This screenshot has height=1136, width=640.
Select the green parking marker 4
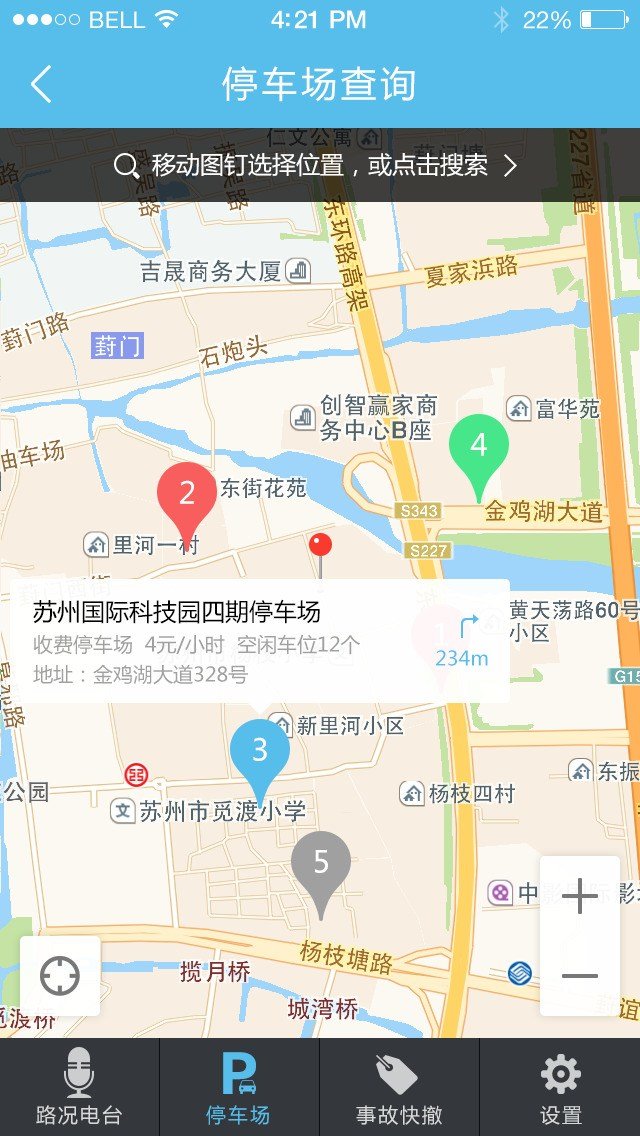point(478,446)
